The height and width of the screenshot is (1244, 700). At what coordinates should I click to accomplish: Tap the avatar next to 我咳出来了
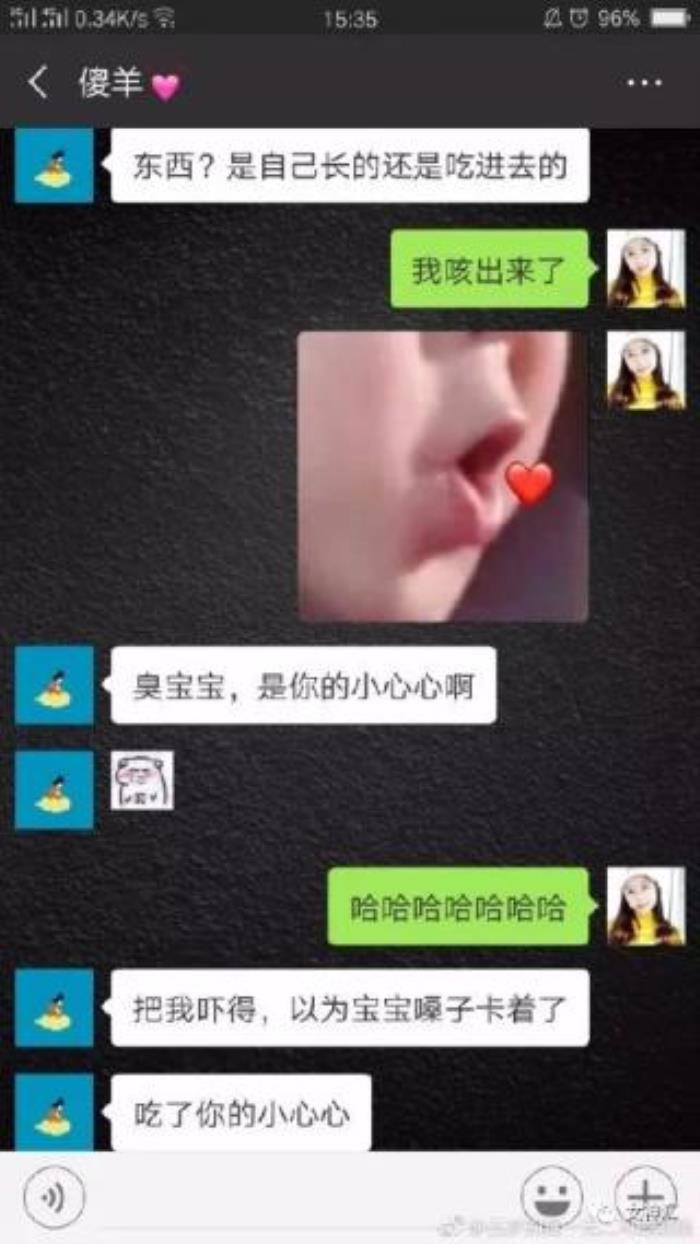[646, 268]
